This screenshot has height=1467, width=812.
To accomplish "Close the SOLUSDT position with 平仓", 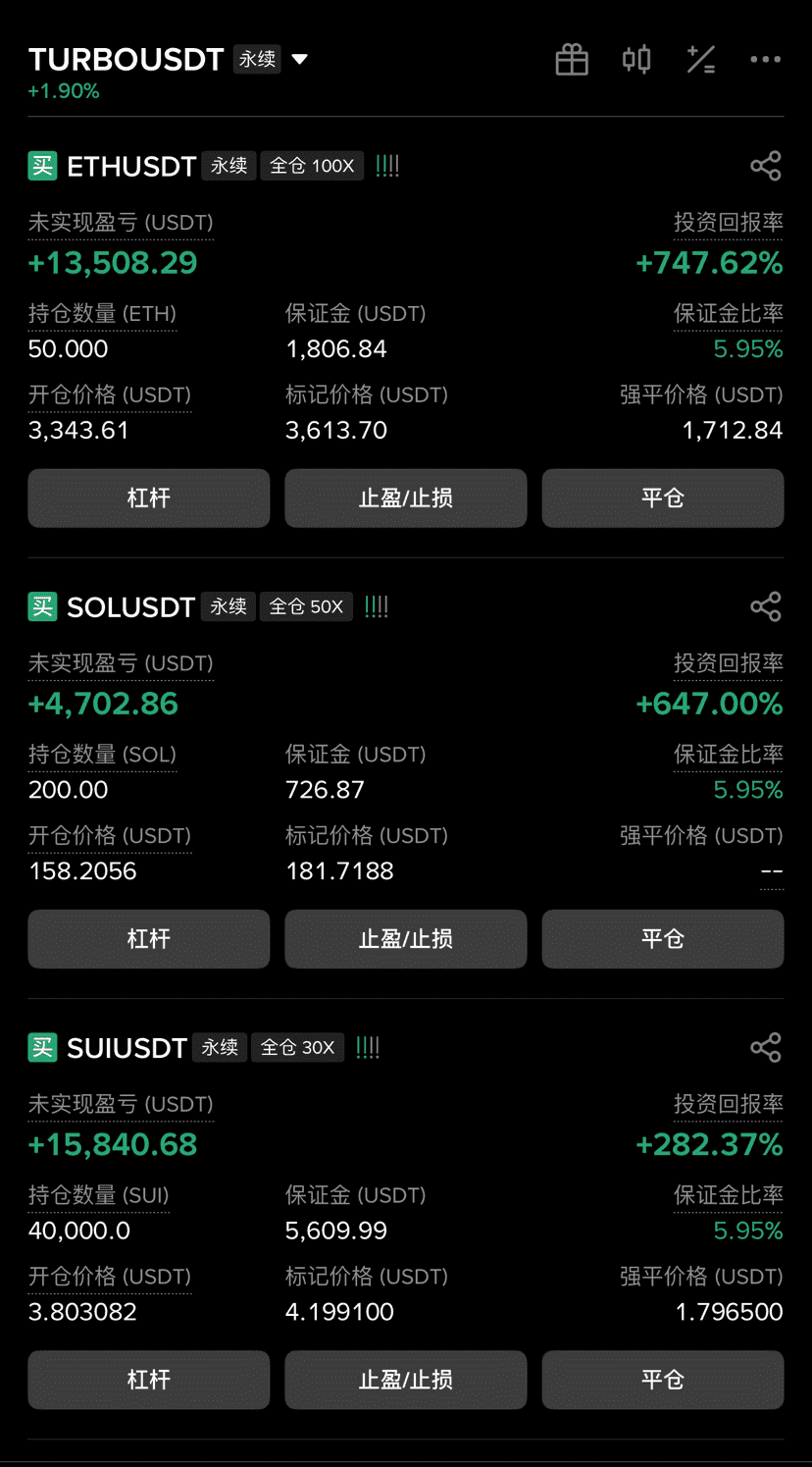I will [663, 939].
